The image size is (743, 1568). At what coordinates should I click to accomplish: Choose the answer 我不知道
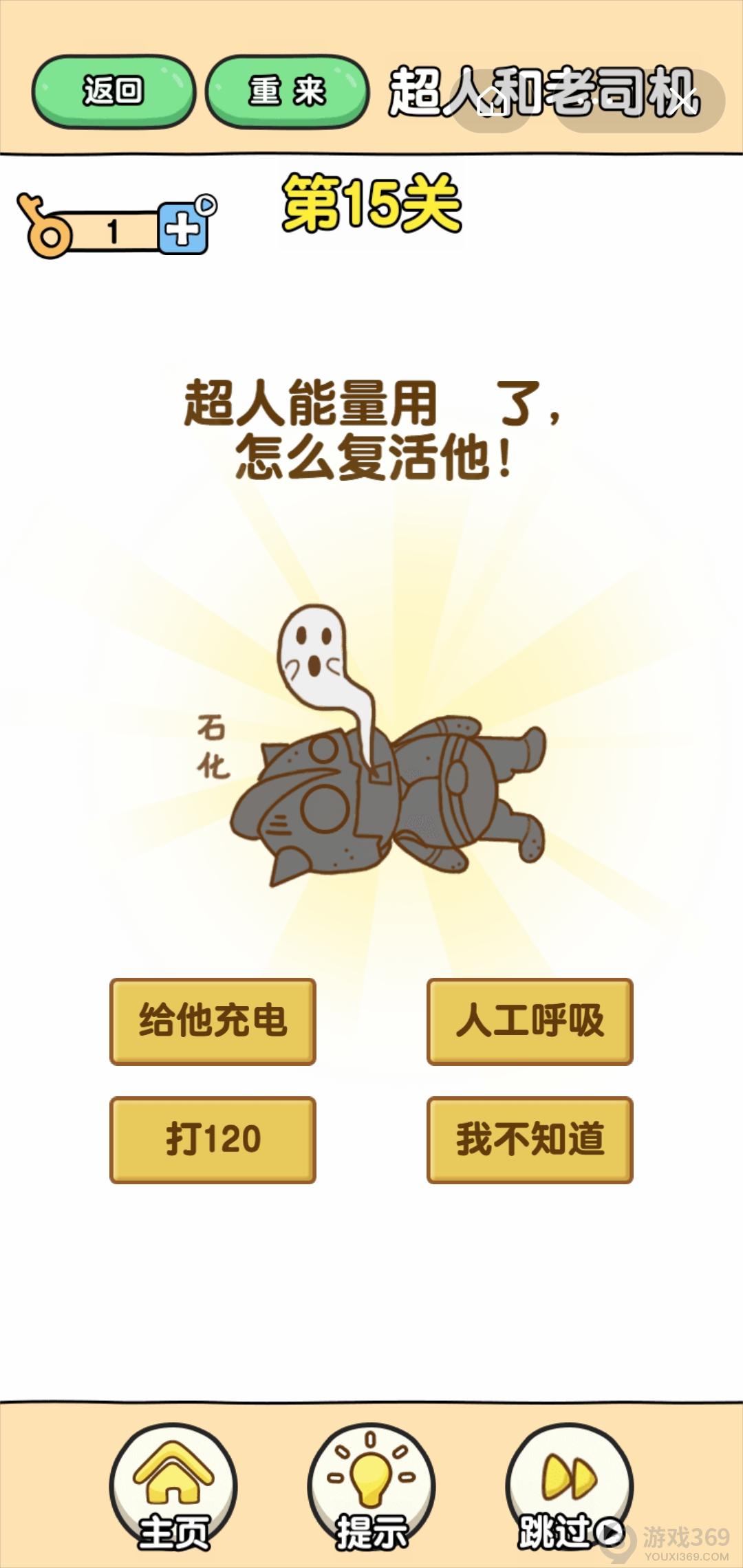[530, 1140]
